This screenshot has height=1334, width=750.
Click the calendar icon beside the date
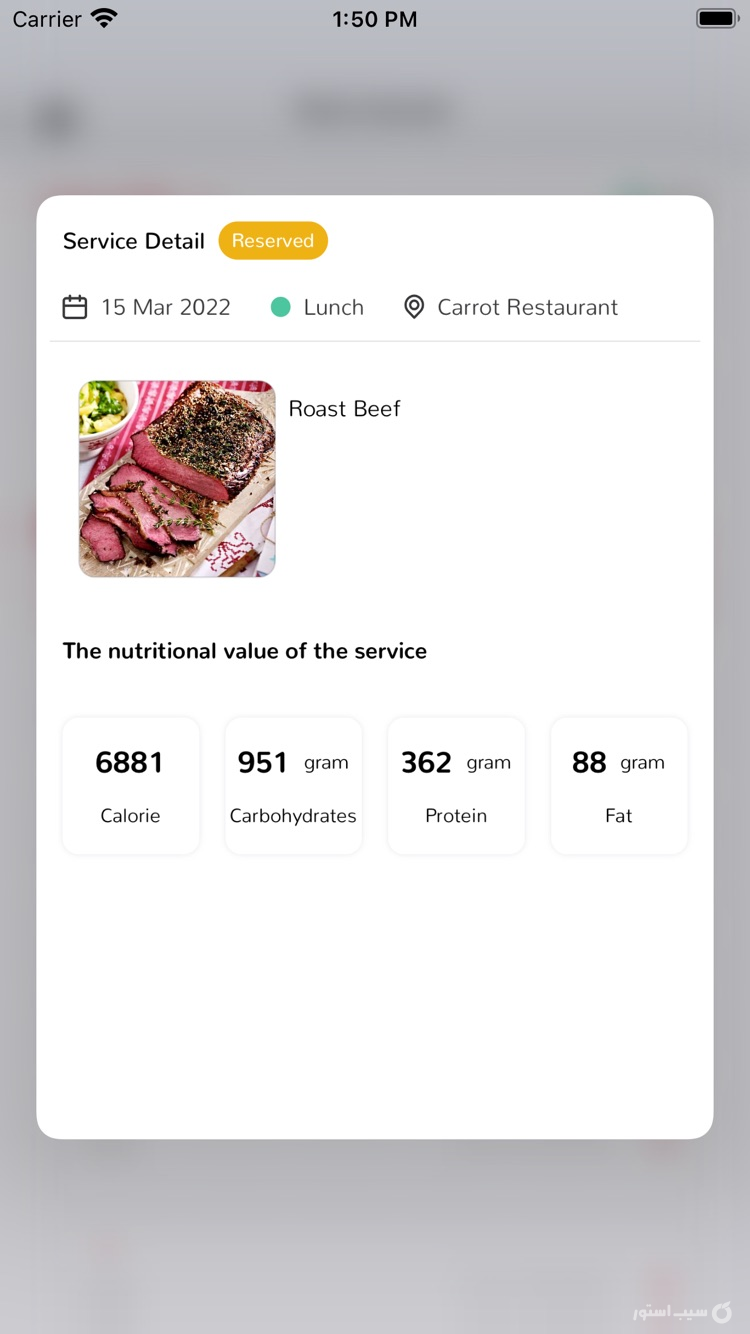click(75, 307)
